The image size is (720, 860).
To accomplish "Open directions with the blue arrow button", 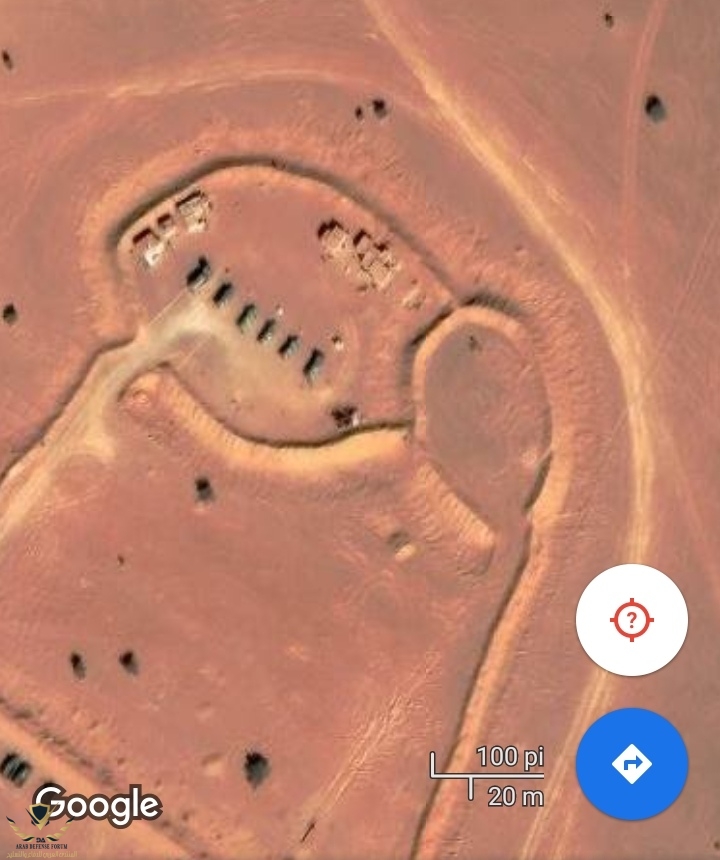I will click(x=631, y=764).
